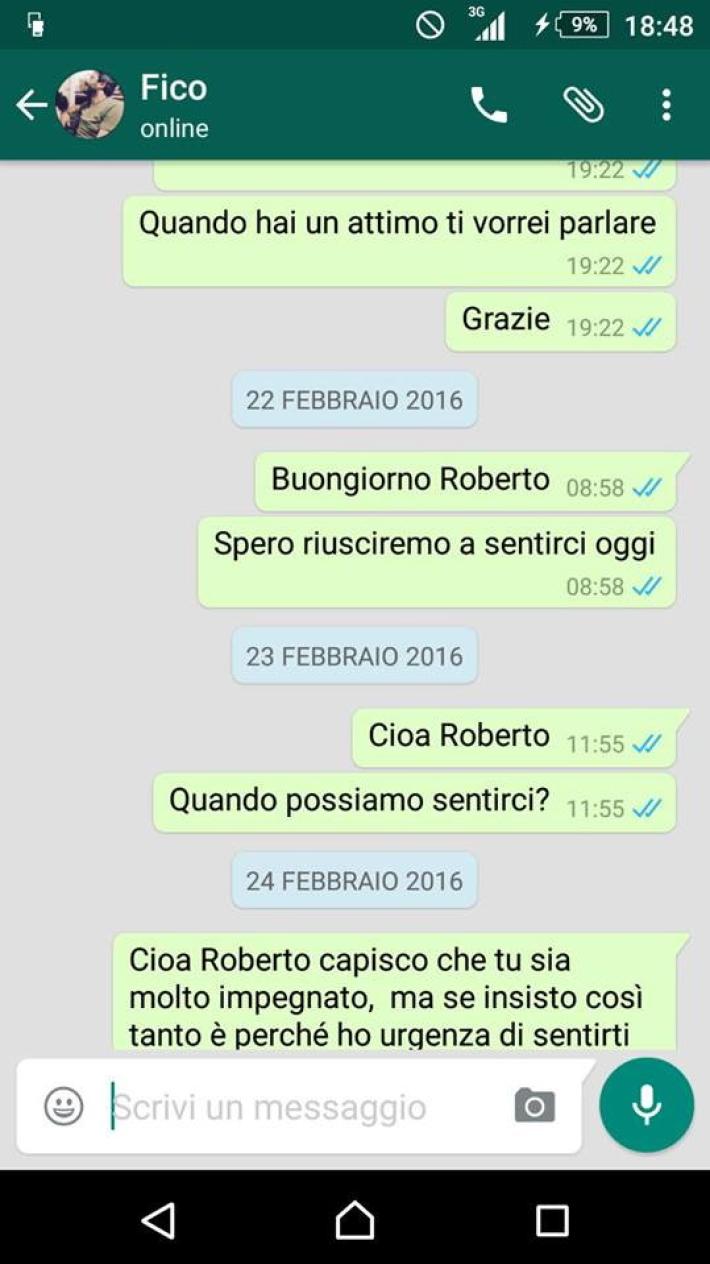This screenshot has height=1264, width=710.
Task: Tap the microphone voice message button
Action: coord(646,1105)
